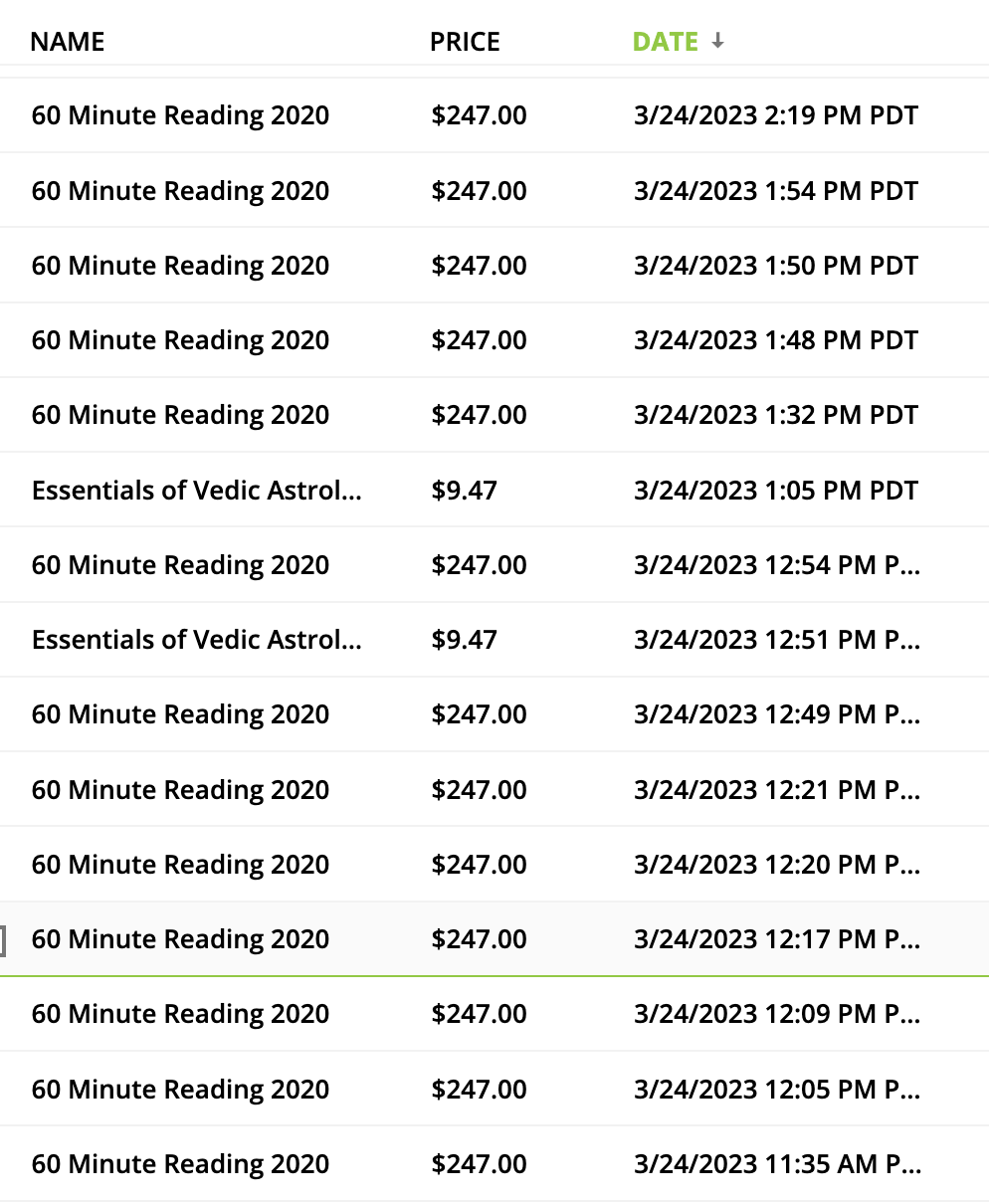Viewport: 989px width, 1204px height.
Task: Open the 60 Minute Reading order at 12:09 PM
Action: pyautogui.click(x=180, y=1014)
